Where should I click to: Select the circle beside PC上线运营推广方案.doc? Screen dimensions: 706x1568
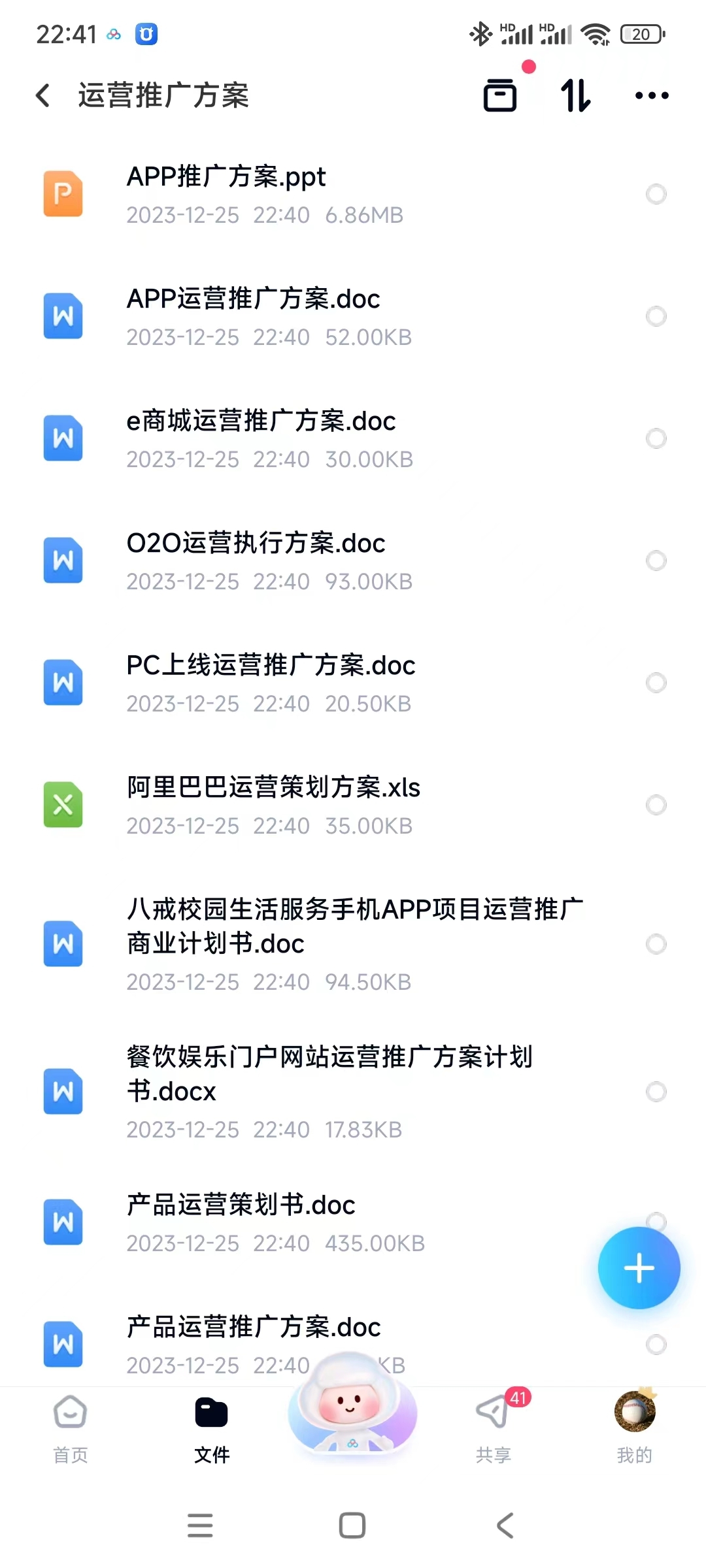pos(656,683)
